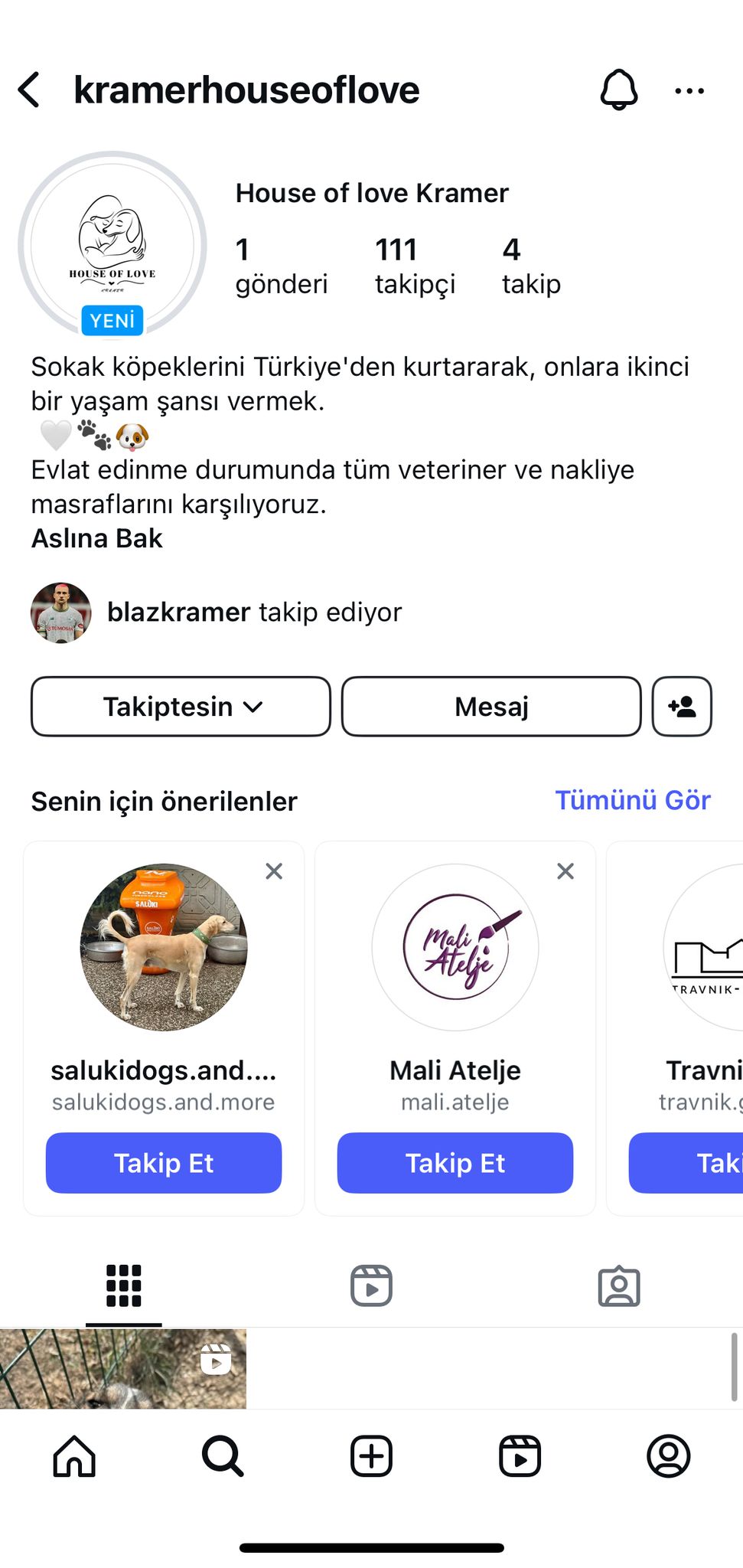Tap the add-person suggestions icon

[x=682, y=707]
